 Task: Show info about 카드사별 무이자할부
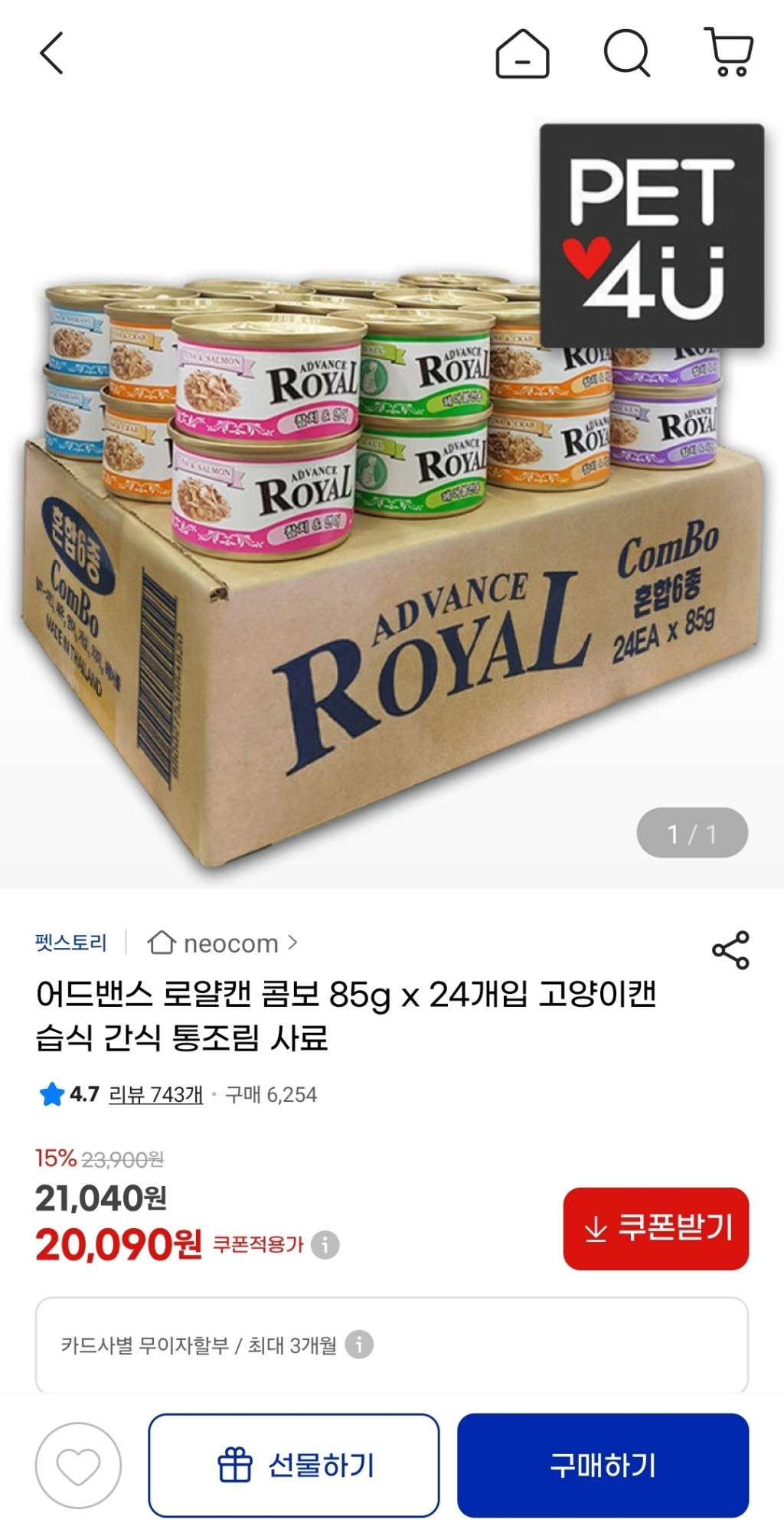point(359,1344)
